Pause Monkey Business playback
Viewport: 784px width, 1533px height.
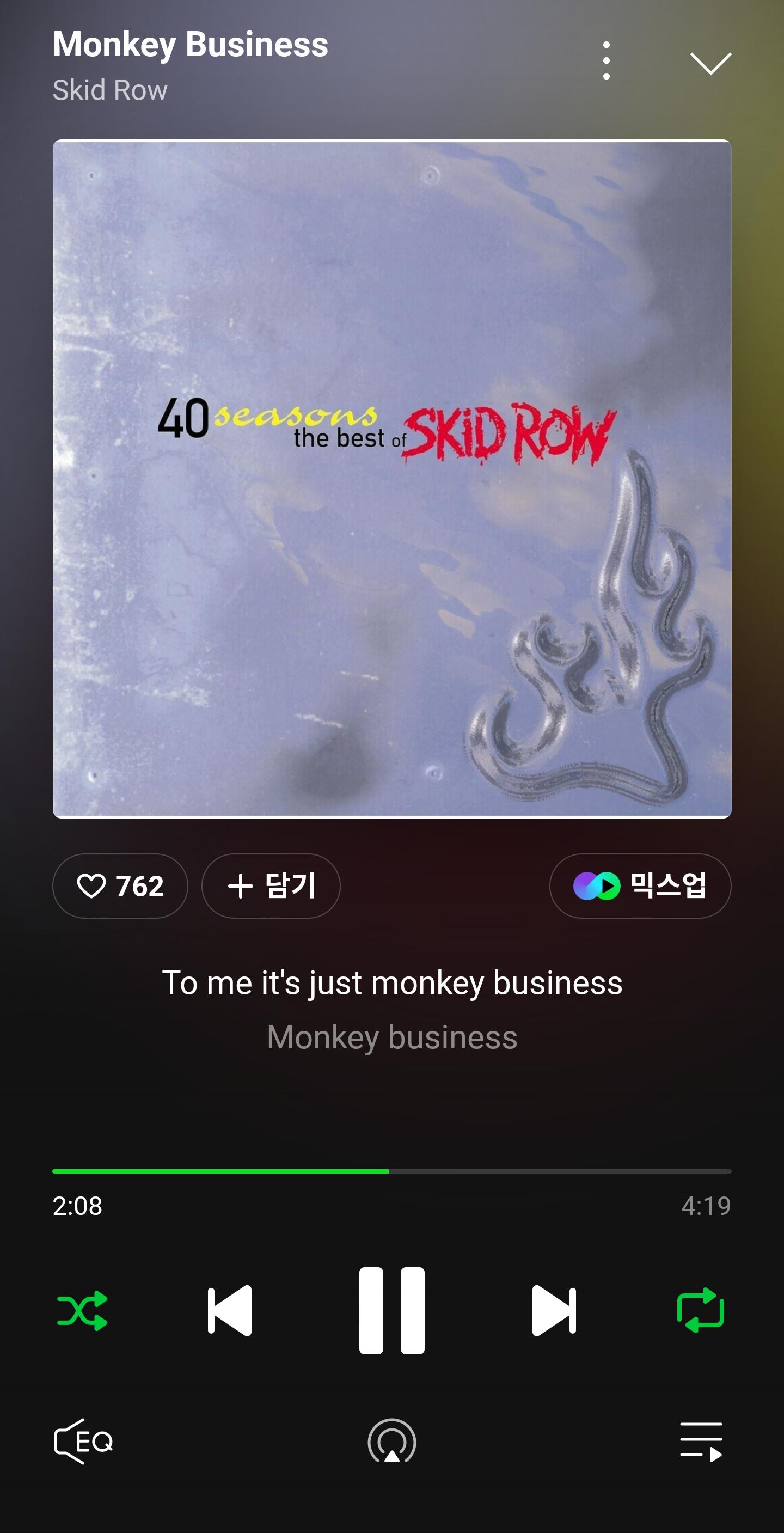(392, 1311)
